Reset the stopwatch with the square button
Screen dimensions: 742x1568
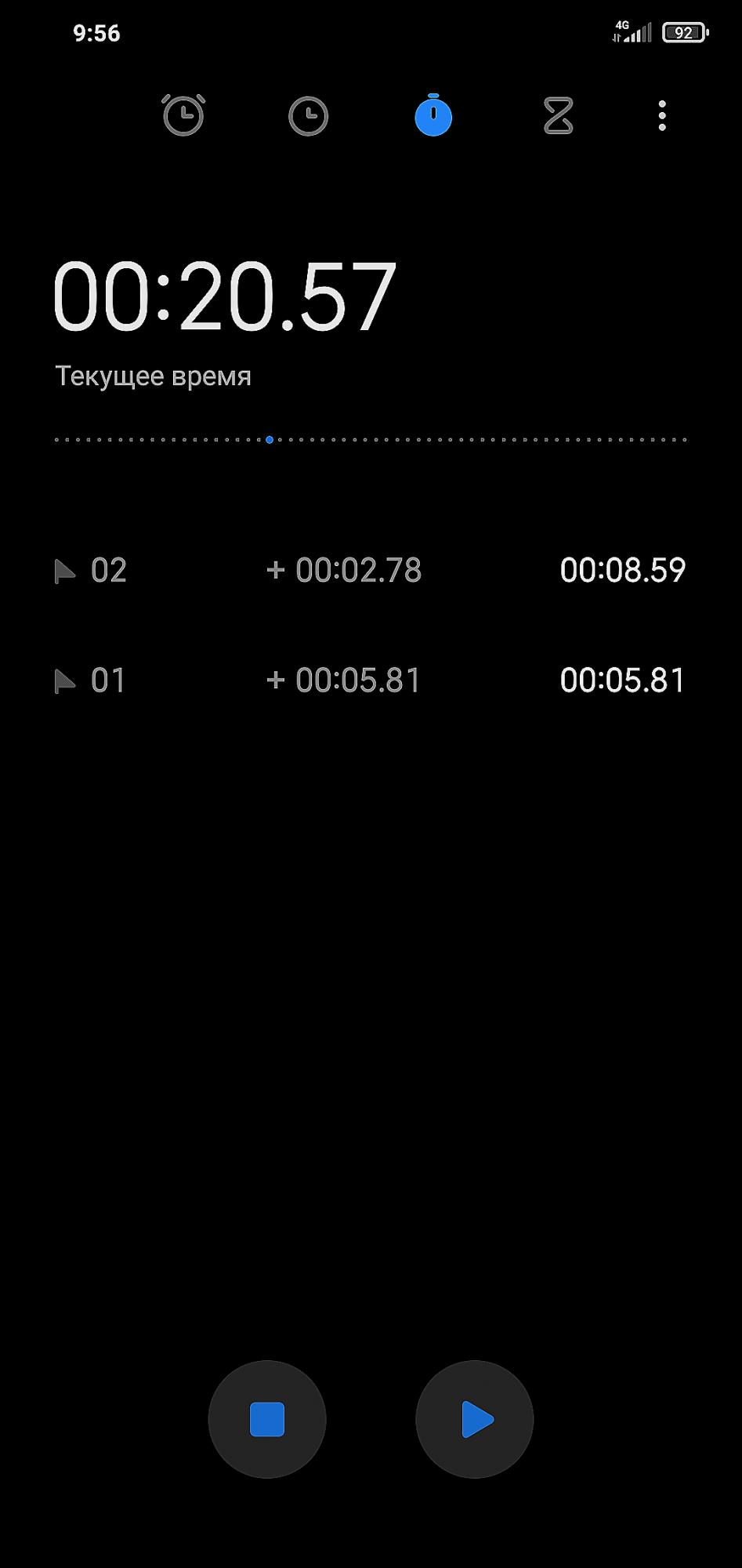pyautogui.click(x=267, y=1419)
